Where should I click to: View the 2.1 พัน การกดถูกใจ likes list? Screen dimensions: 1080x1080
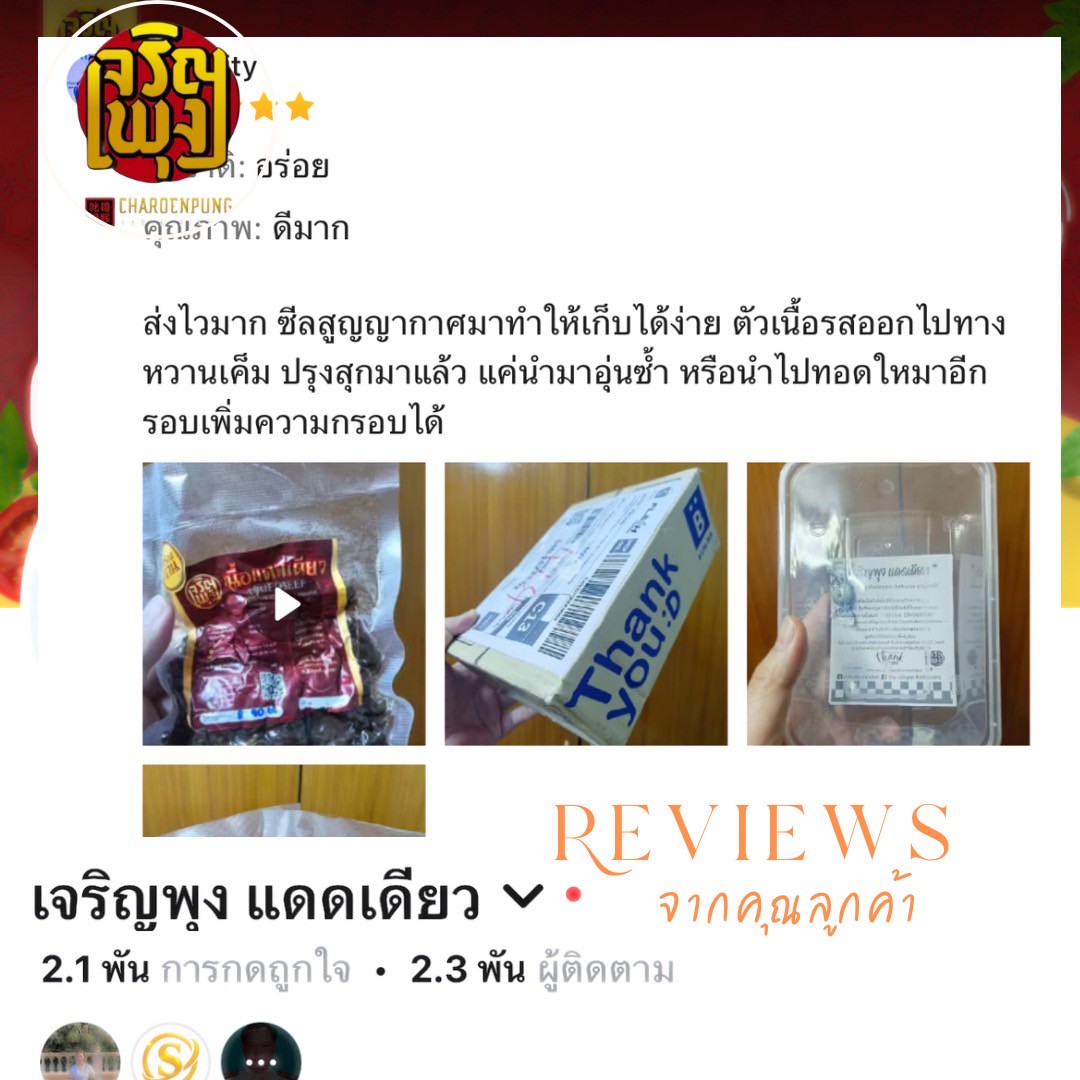[197, 970]
